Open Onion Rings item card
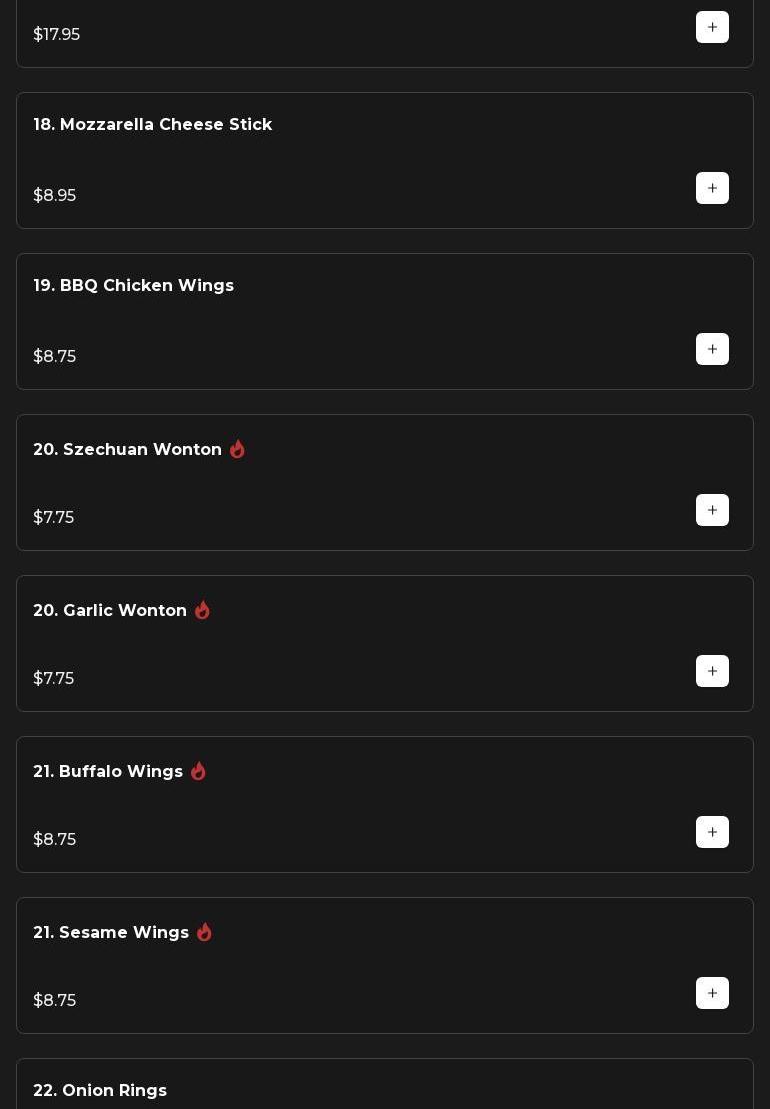The image size is (770, 1109). pos(100,1090)
